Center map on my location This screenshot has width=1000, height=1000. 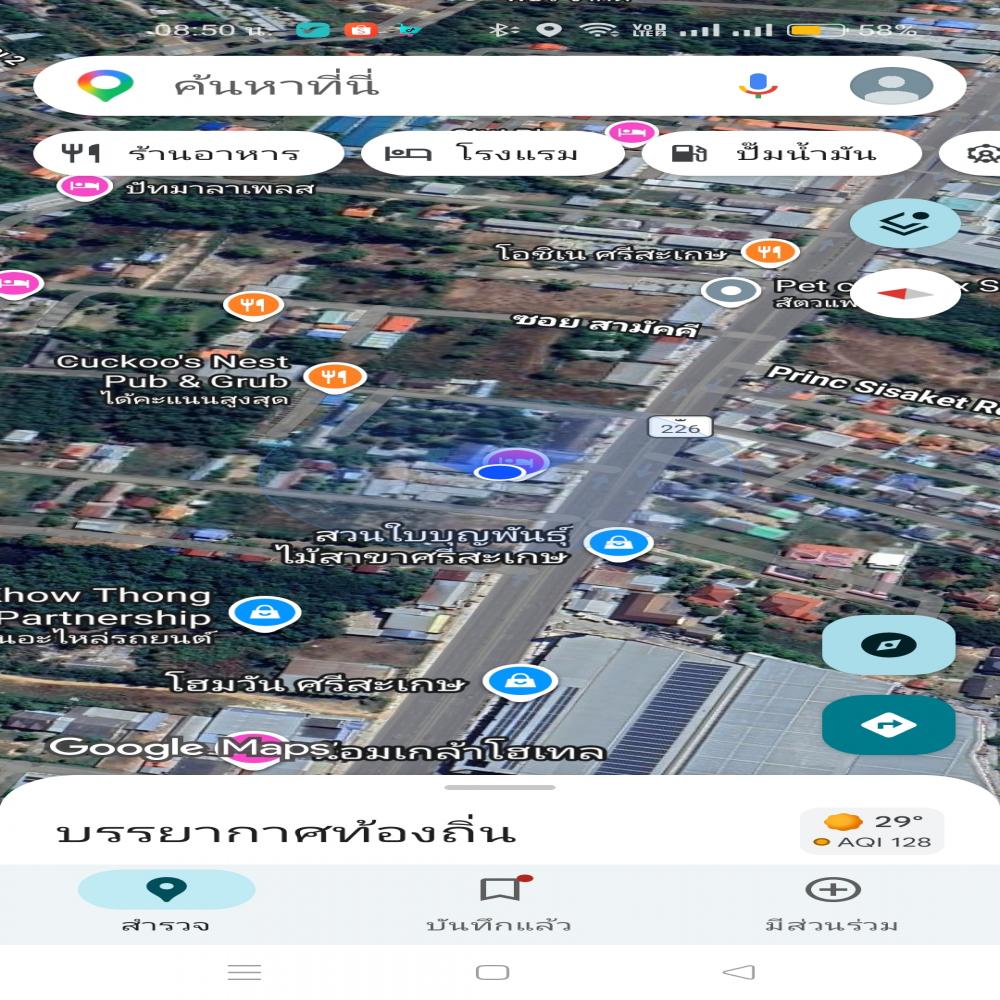click(x=888, y=645)
